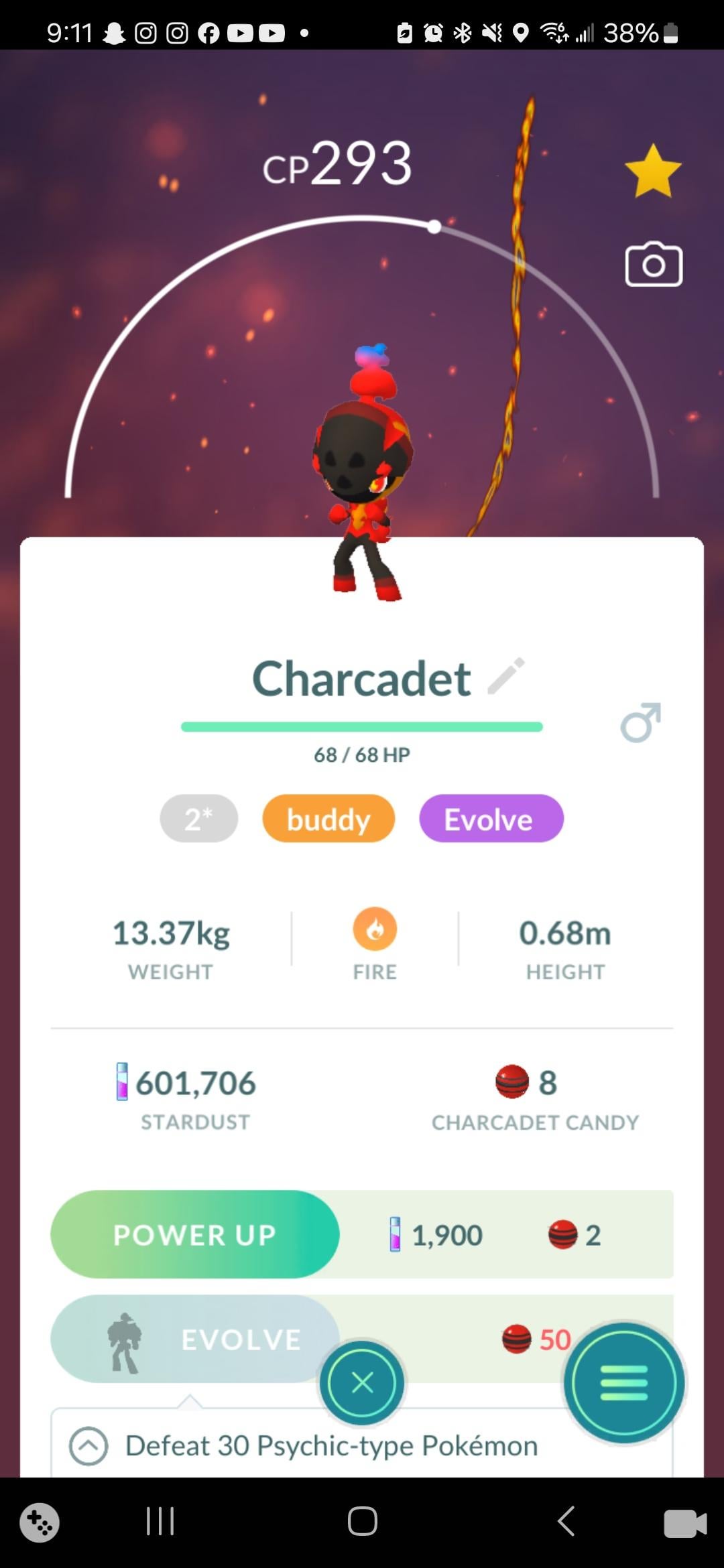Collapse the Defeat 30 Psychic-type requirement
Image resolution: width=724 pixels, height=1568 pixels.
88,1446
